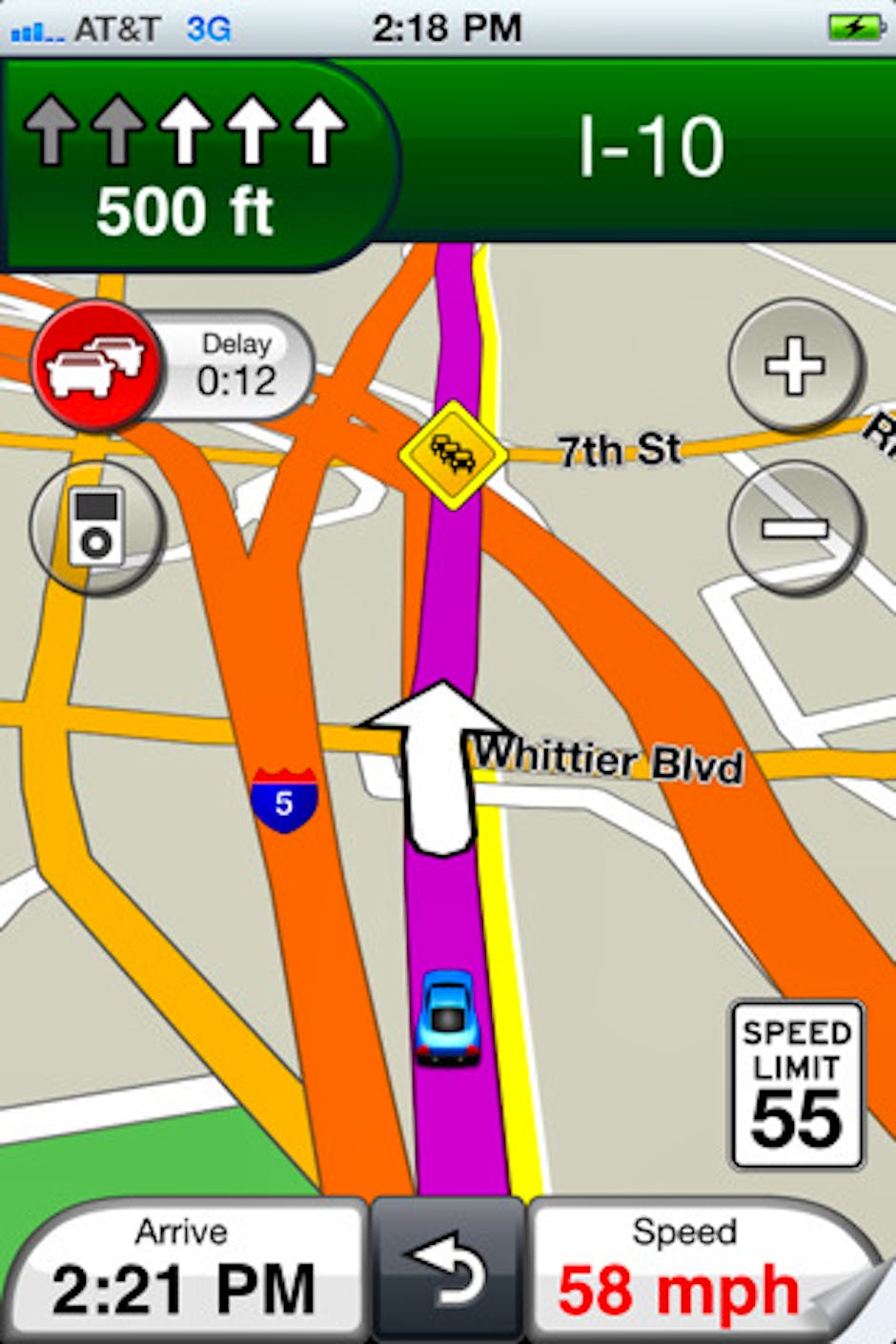The image size is (896, 1344).
Task: Tap the traffic warning sign on the route
Action: pos(453,455)
